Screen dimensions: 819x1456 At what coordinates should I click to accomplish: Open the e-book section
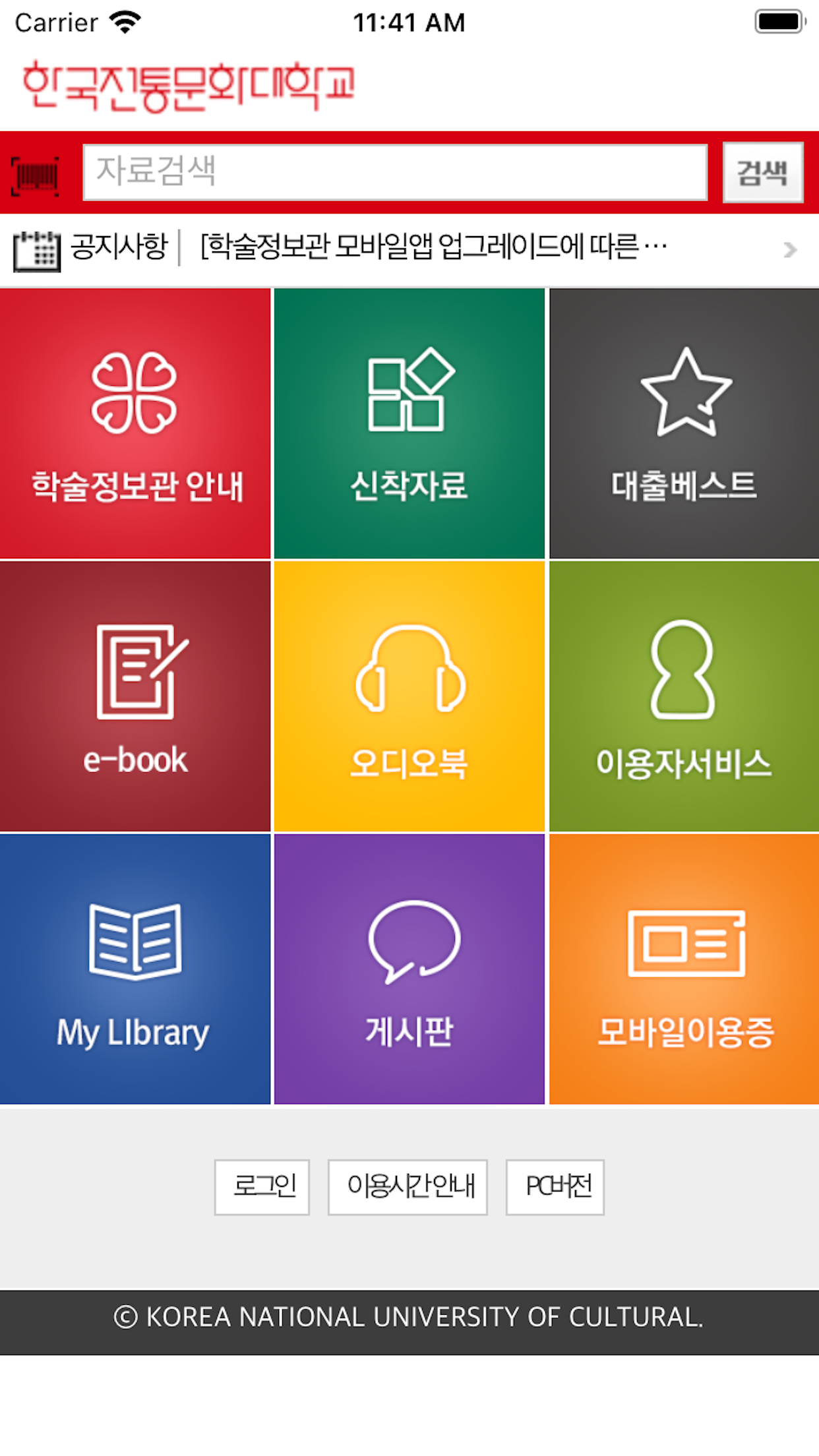tap(135, 696)
